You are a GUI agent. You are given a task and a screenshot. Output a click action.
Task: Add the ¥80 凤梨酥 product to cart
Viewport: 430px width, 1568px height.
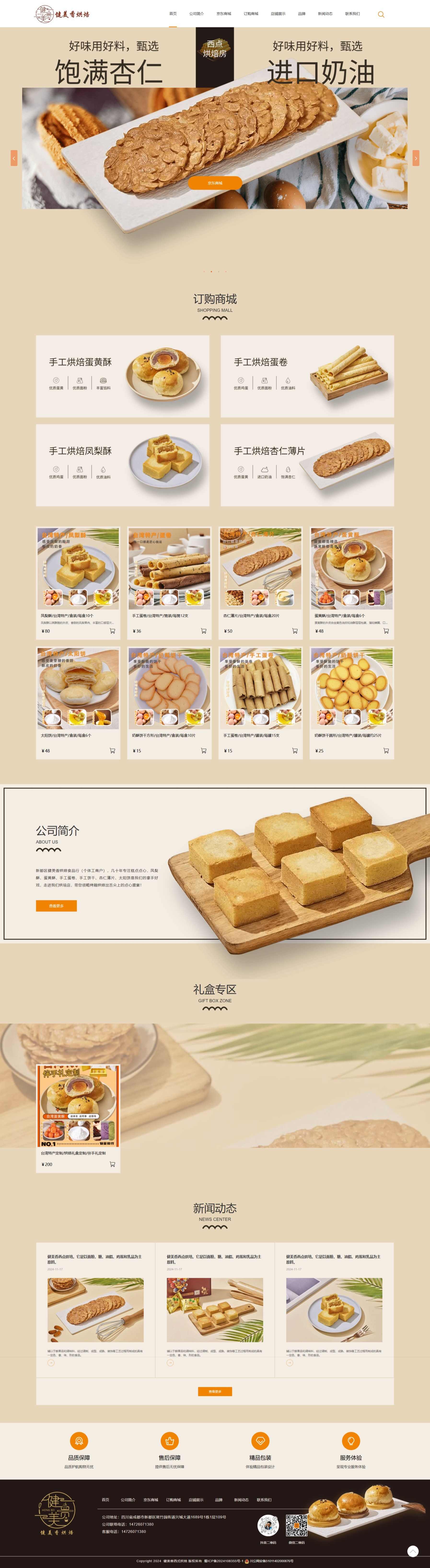[112, 631]
